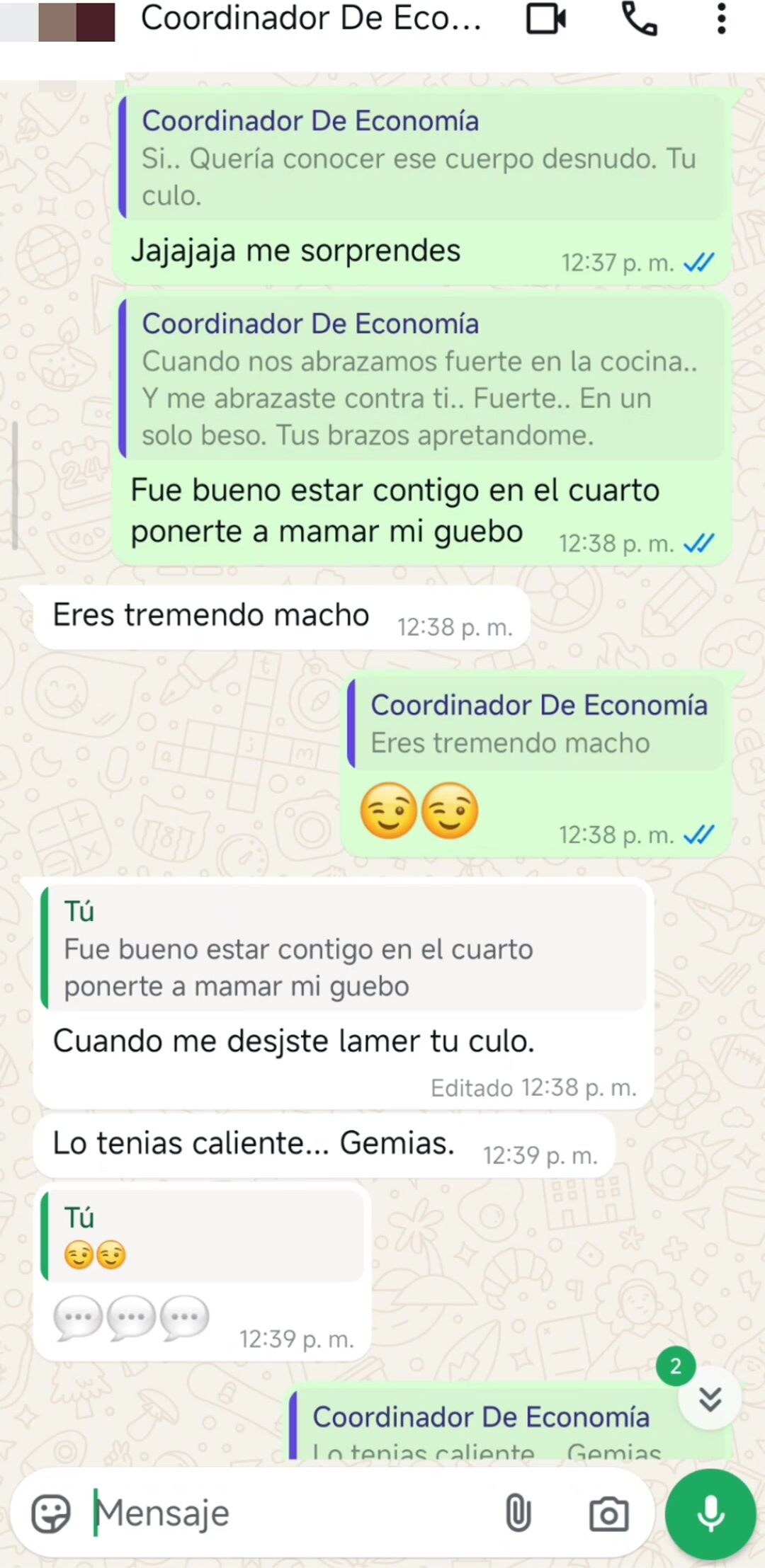Tap the microphone voice message button
Image resolution: width=765 pixels, height=1568 pixels.
coord(710,1513)
